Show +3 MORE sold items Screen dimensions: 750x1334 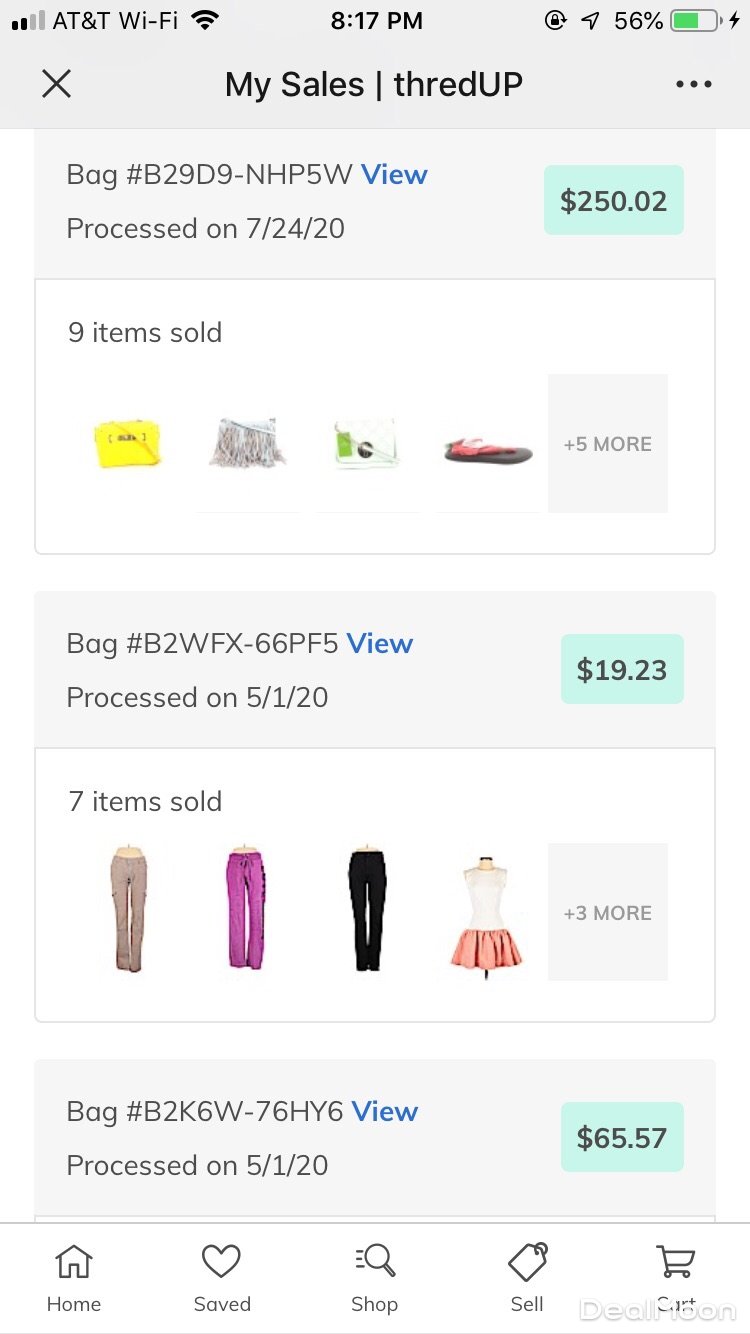[x=607, y=912]
